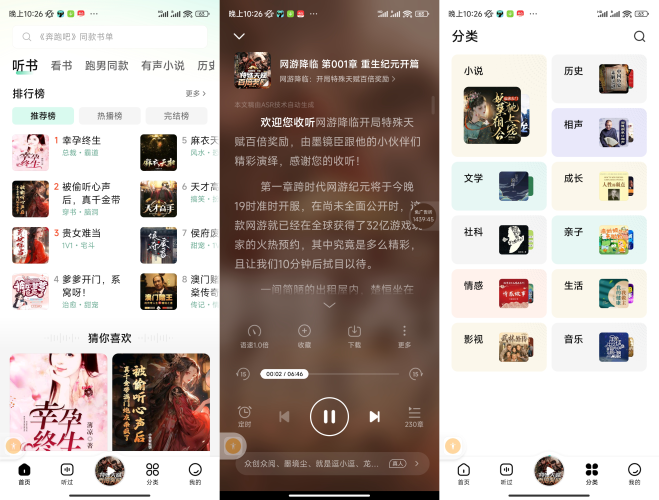Switch to the 有声小说 tab
Image resolution: width=659 pixels, height=500 pixels.
[162, 66]
